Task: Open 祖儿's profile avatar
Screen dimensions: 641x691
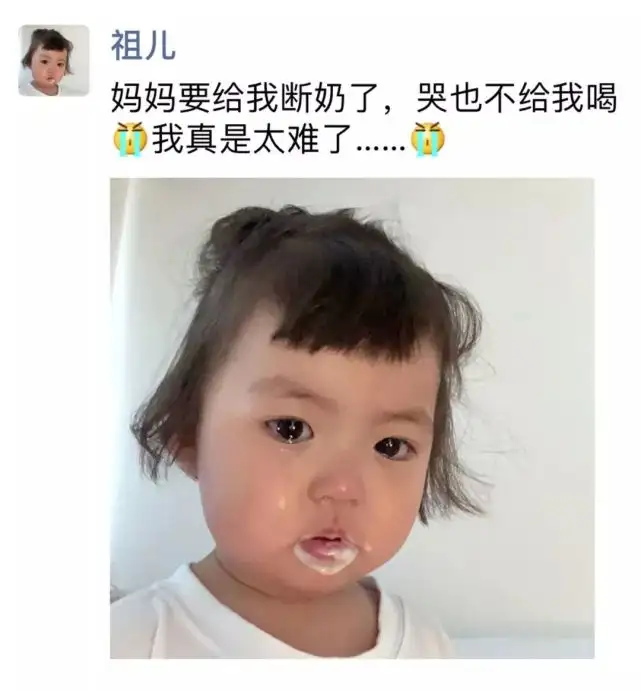Action: point(54,60)
